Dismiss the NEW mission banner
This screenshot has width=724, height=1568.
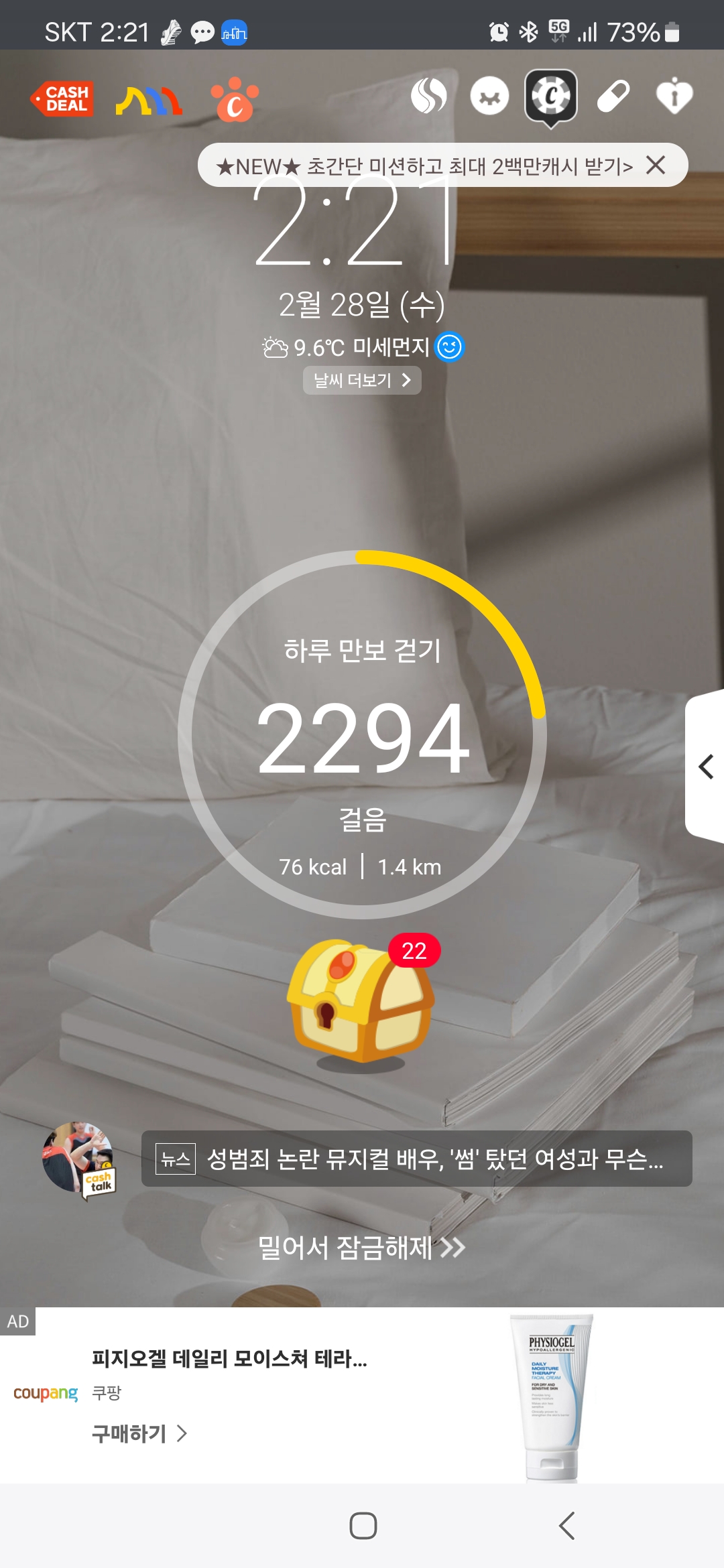[x=656, y=165]
